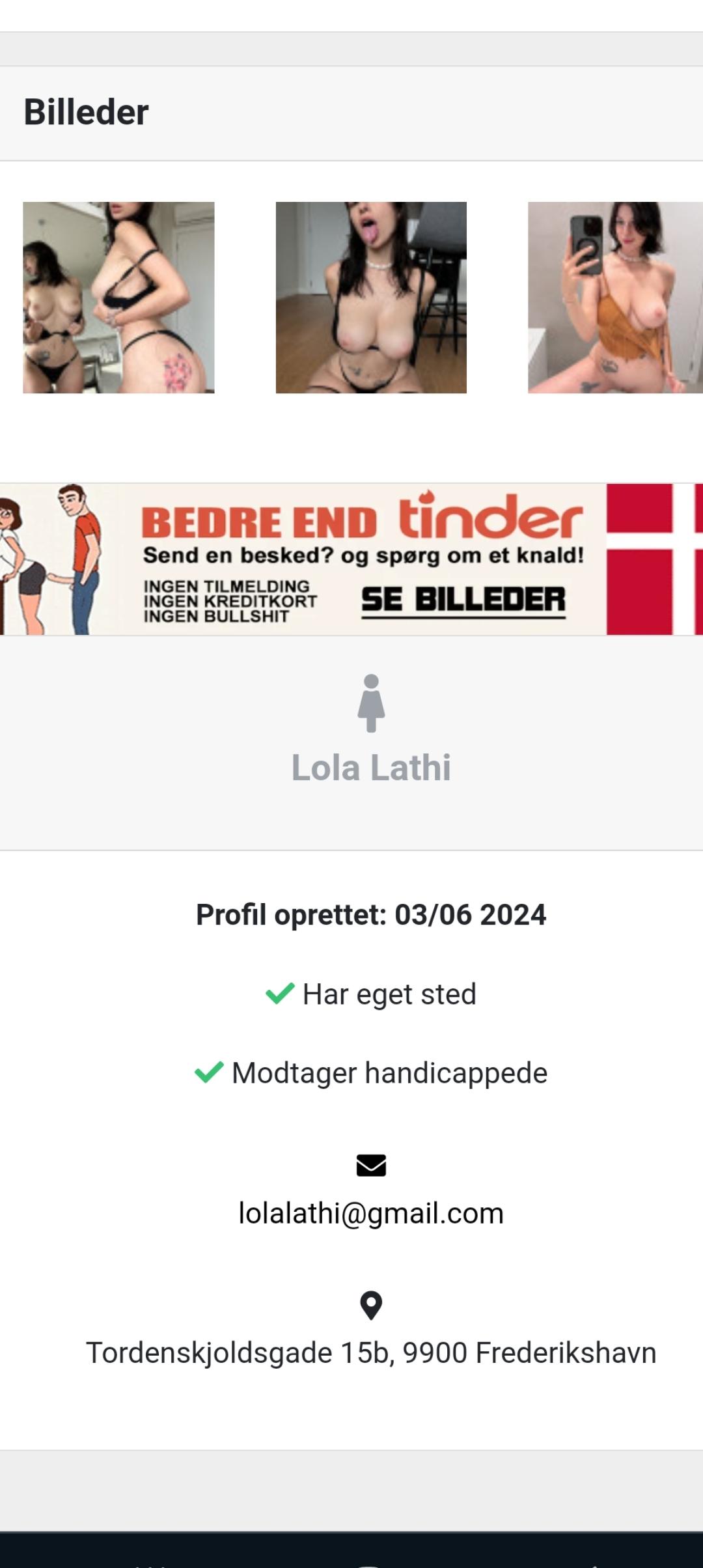Enlarge the phone selfie photo thumbnail
This screenshot has height=1568, width=703.
pyautogui.click(x=614, y=298)
